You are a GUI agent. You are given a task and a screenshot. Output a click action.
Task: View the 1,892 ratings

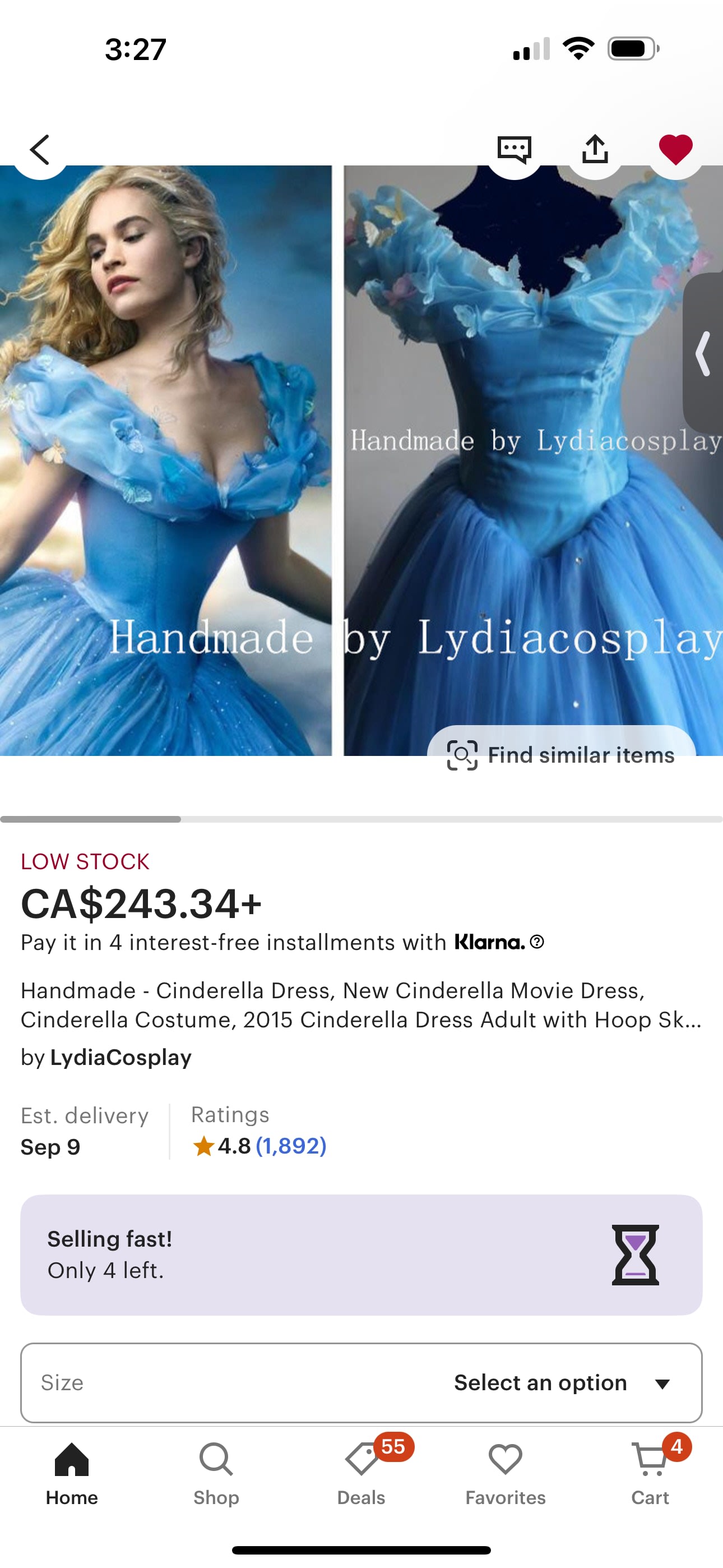[x=290, y=1146]
